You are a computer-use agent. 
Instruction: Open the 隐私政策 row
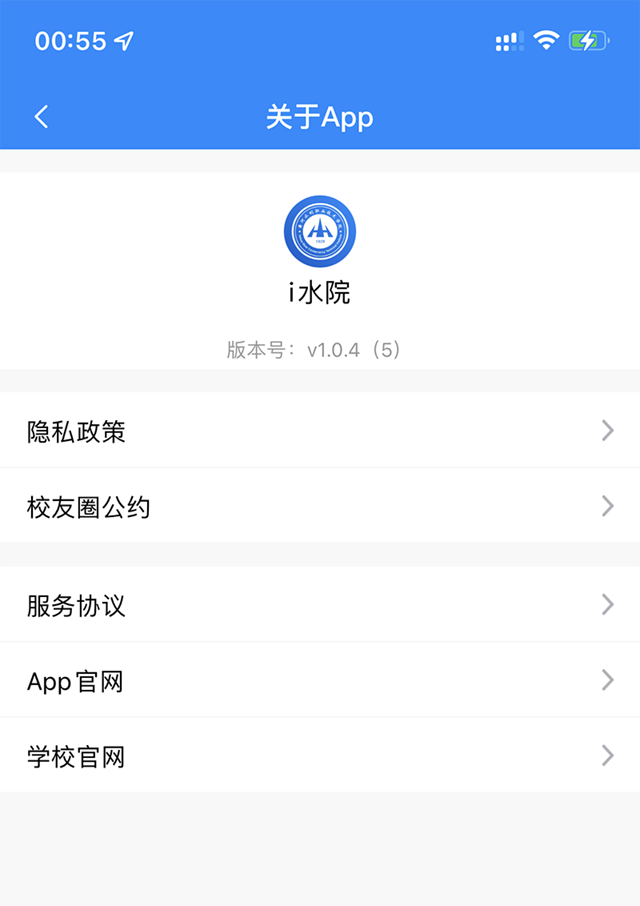point(320,431)
